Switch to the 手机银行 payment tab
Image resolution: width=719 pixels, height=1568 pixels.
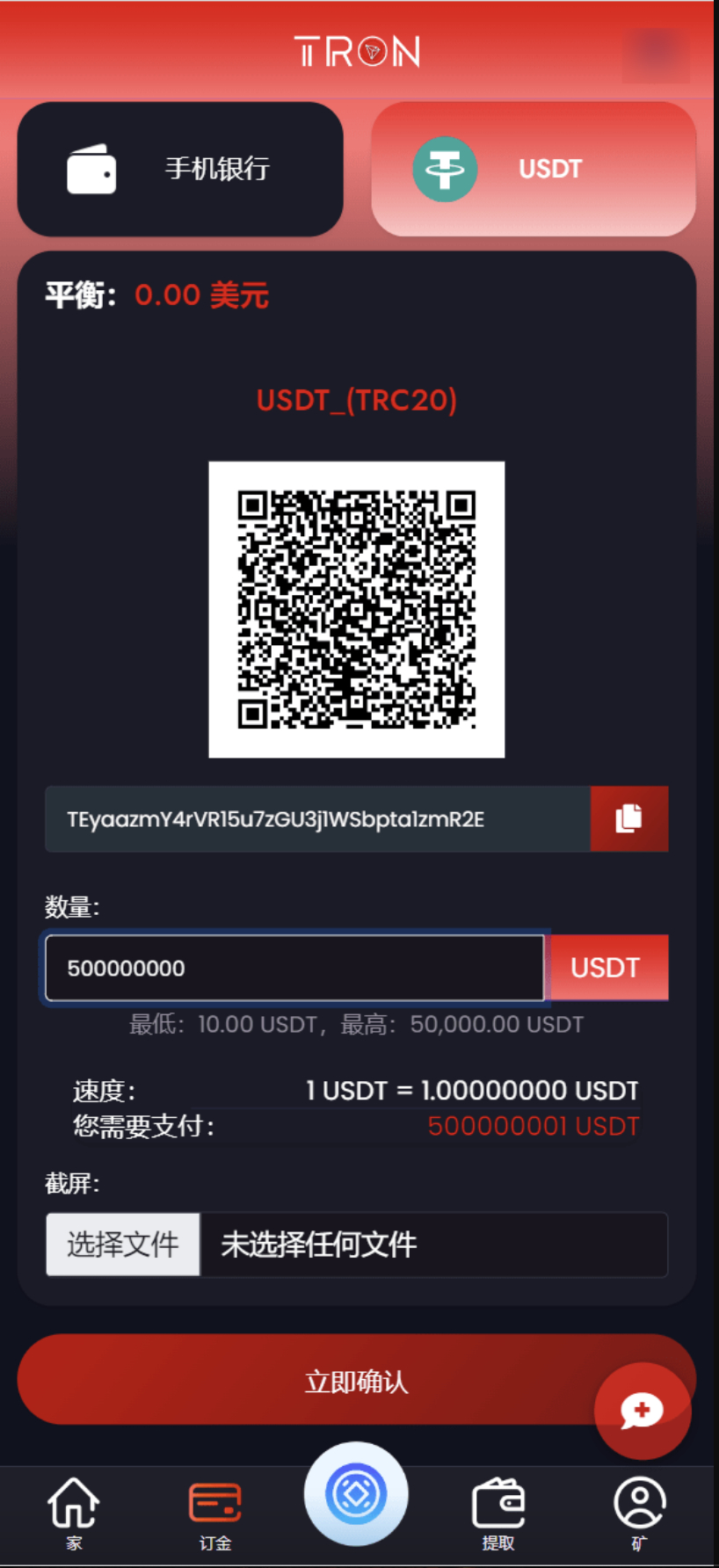point(180,169)
